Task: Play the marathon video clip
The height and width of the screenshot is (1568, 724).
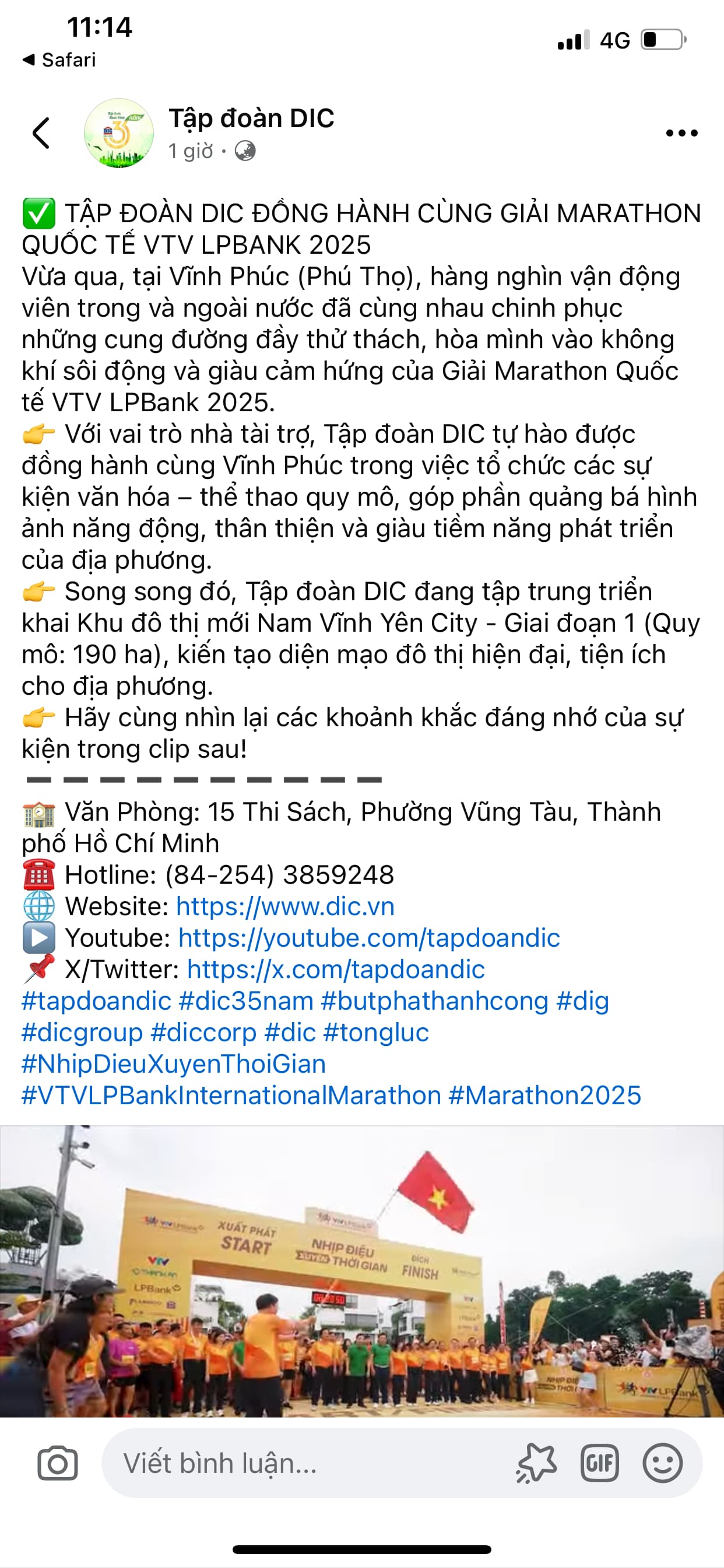Action: coord(362,1271)
